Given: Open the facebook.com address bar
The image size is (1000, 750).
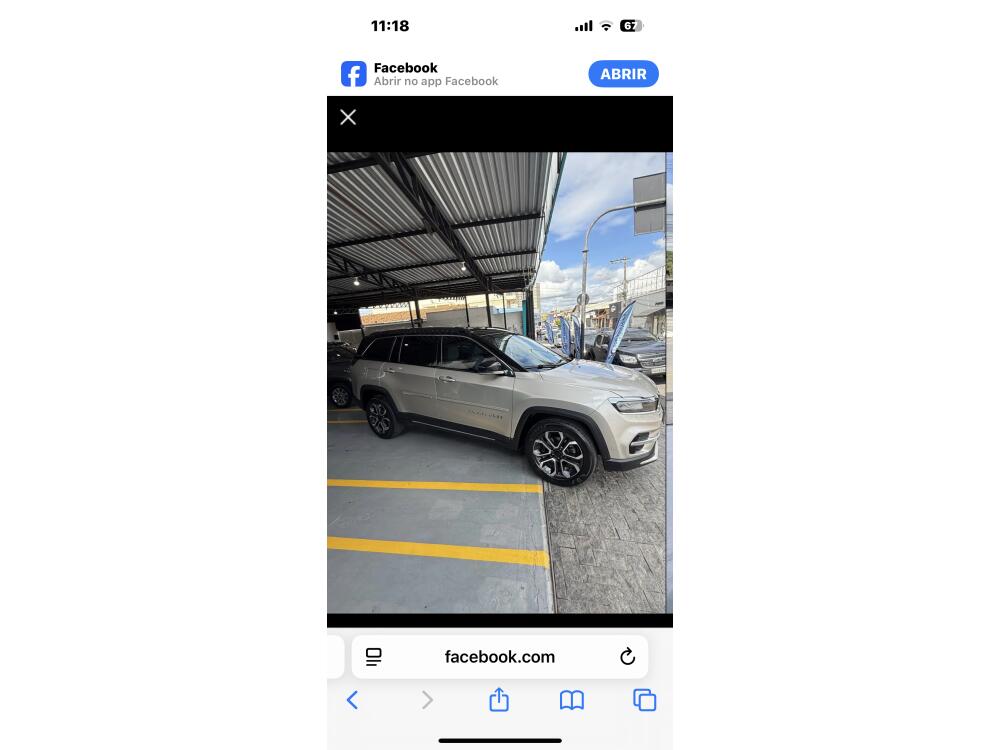Looking at the screenshot, I should point(499,657).
